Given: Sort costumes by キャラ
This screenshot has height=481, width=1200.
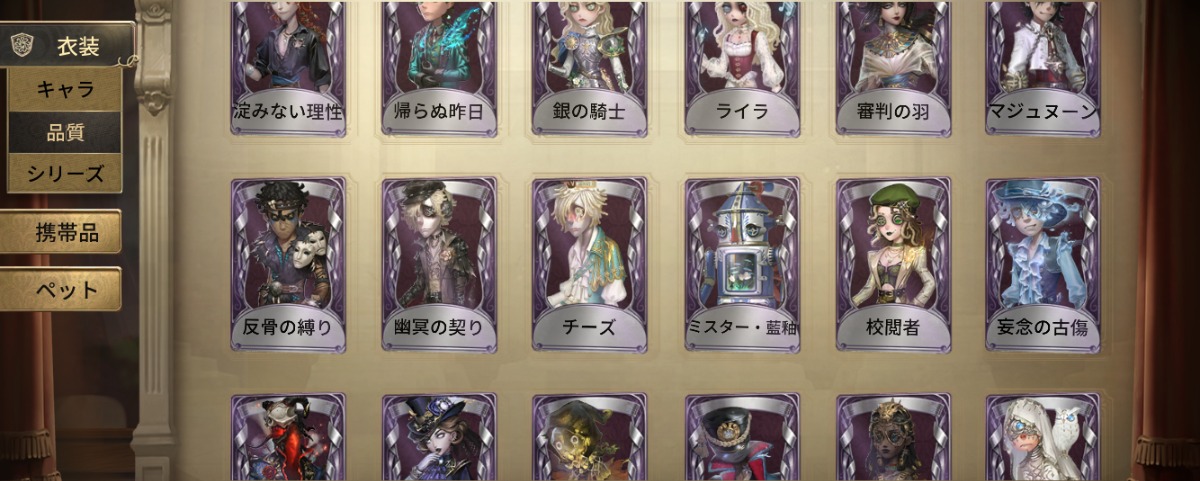Looking at the screenshot, I should [x=65, y=89].
